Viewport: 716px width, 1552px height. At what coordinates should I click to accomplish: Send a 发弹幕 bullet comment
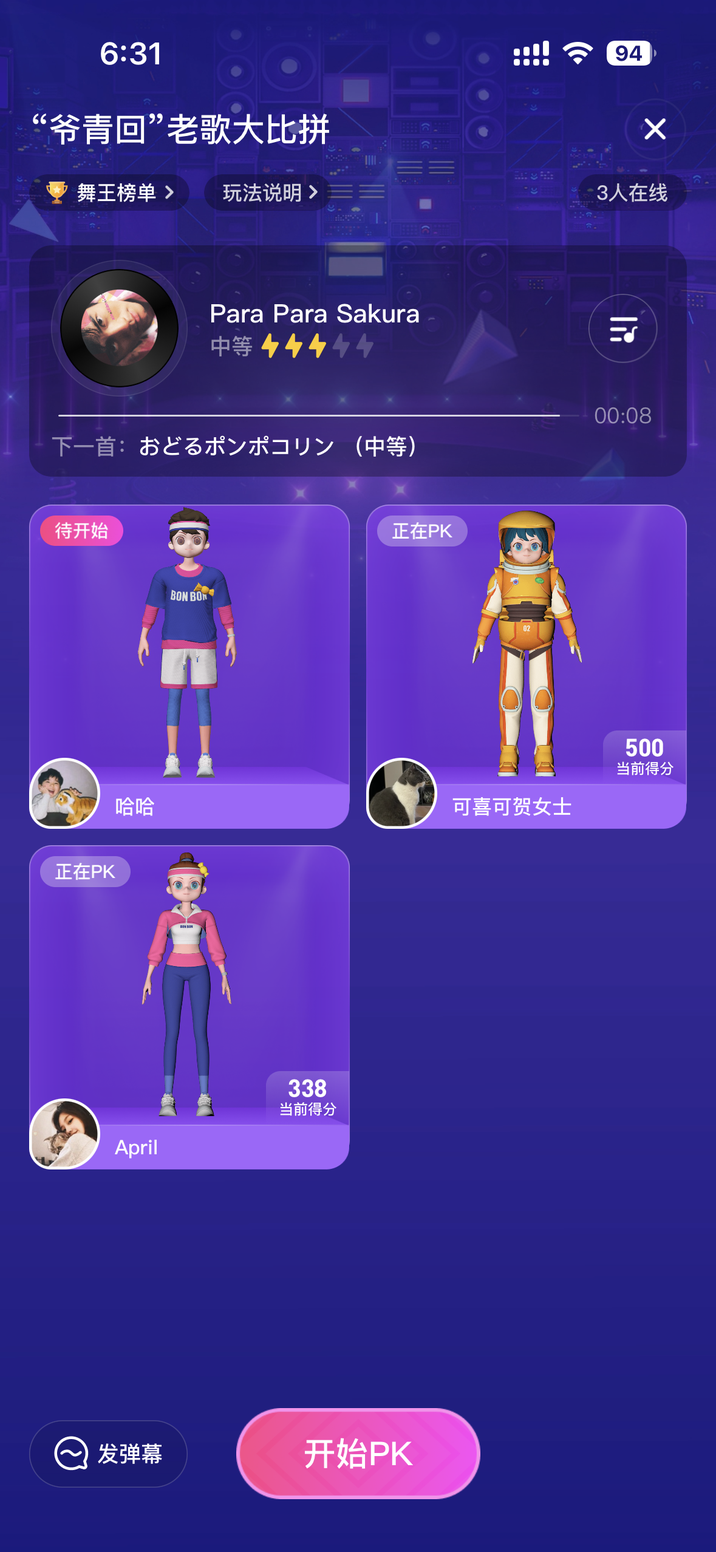108,1454
